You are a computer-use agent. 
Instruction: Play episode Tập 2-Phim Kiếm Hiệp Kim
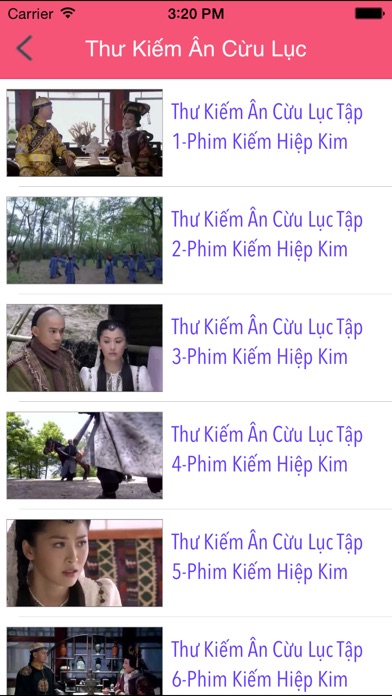tap(196, 240)
